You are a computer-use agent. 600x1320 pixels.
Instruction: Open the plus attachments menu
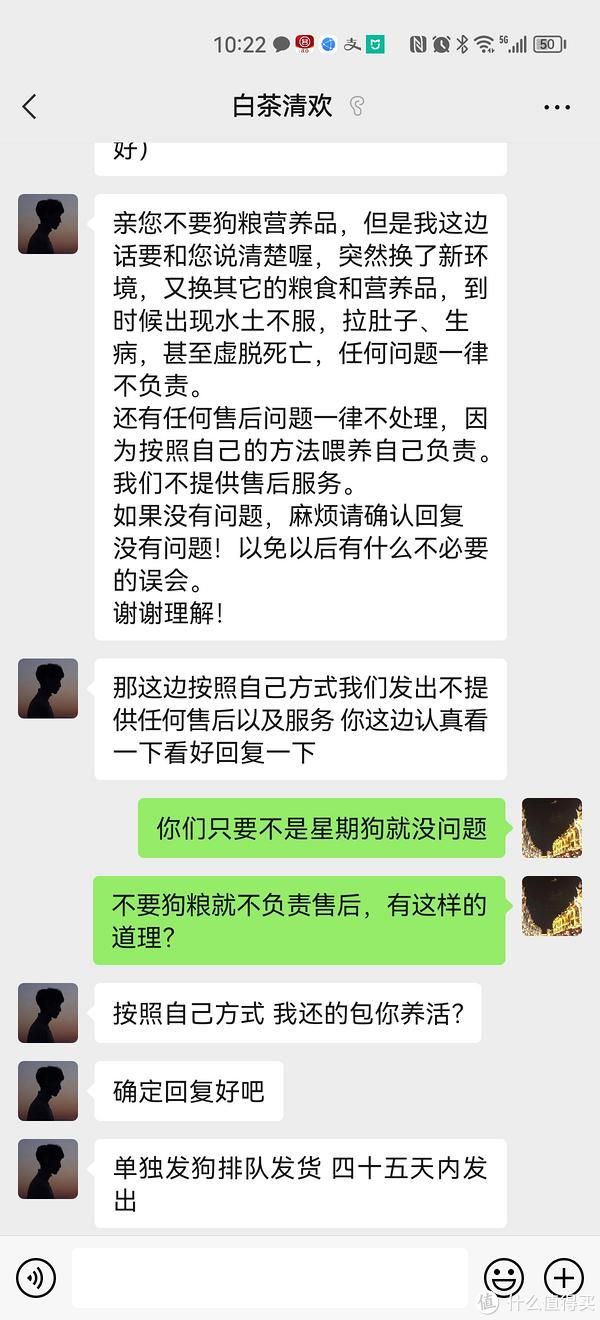pos(563,1277)
